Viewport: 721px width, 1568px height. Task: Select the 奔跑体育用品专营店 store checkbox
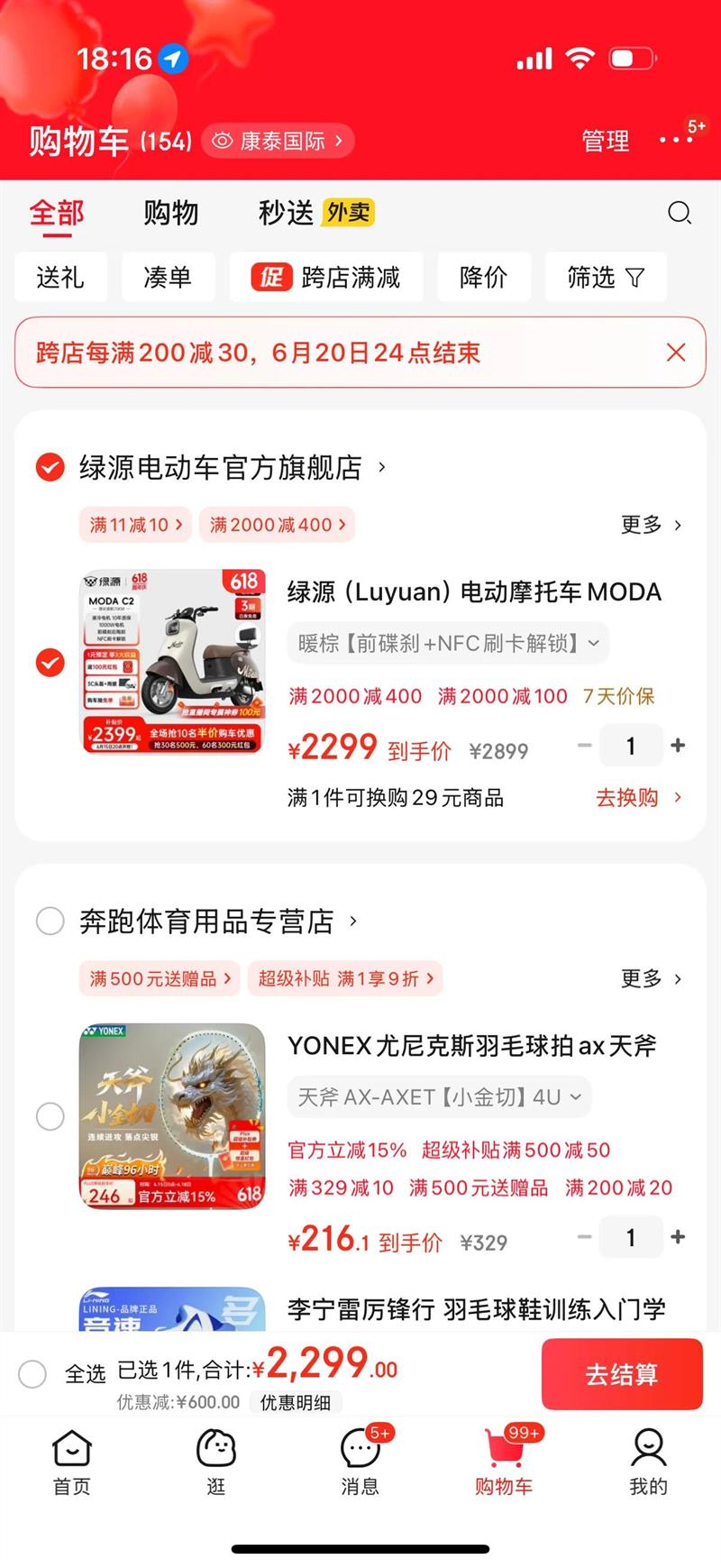[50, 922]
